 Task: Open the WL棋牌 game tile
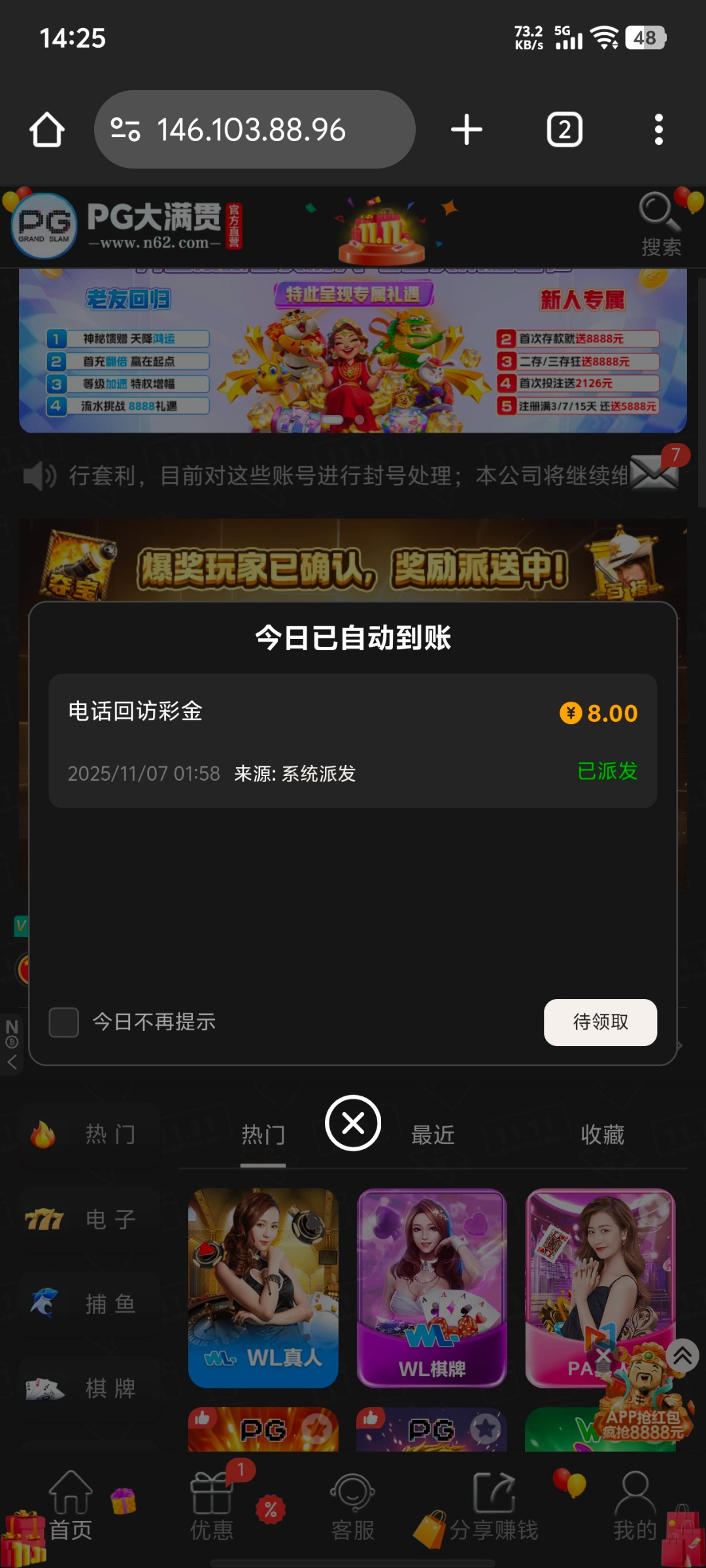coord(431,1287)
